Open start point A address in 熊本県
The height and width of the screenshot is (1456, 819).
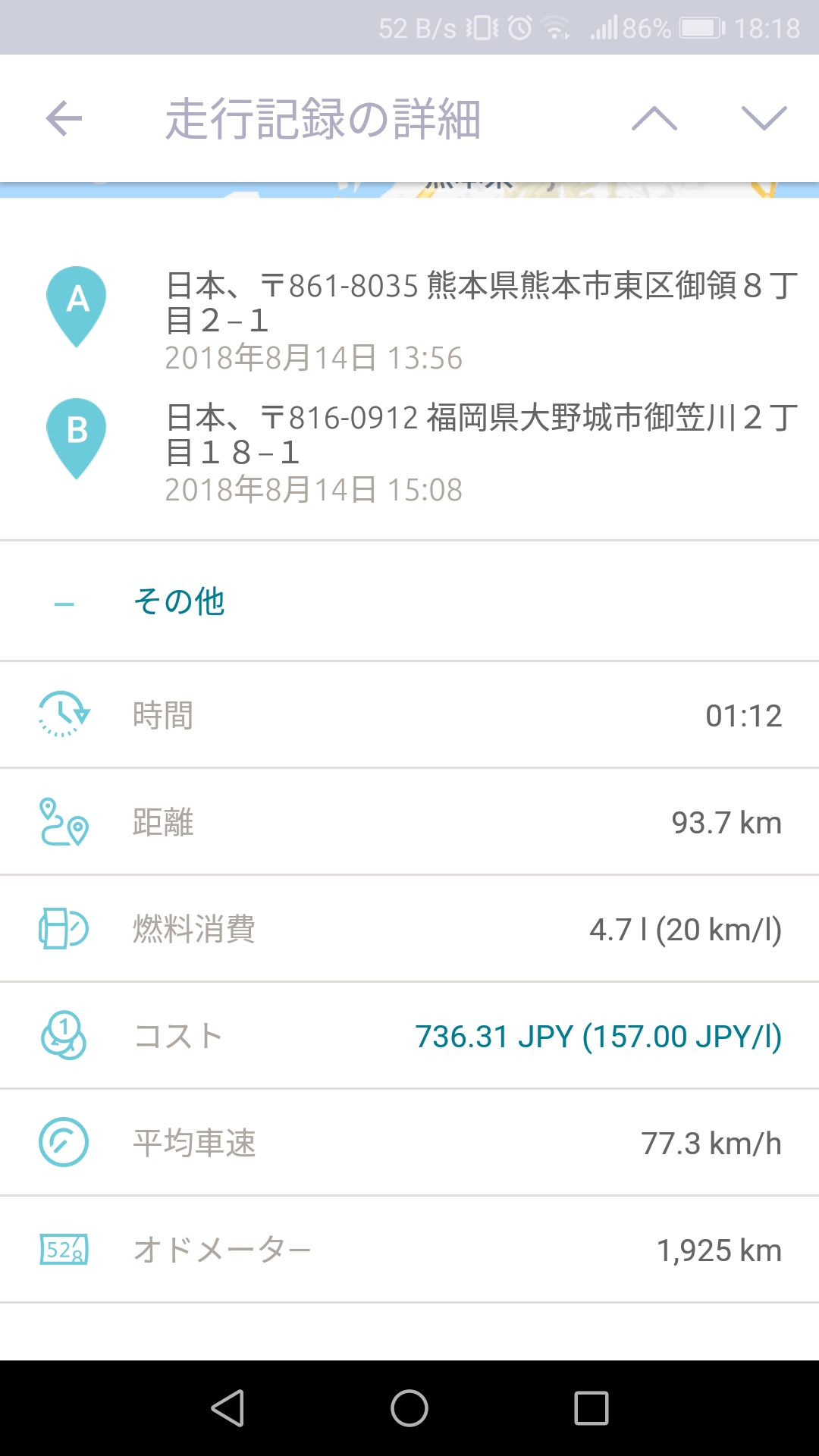(481, 303)
